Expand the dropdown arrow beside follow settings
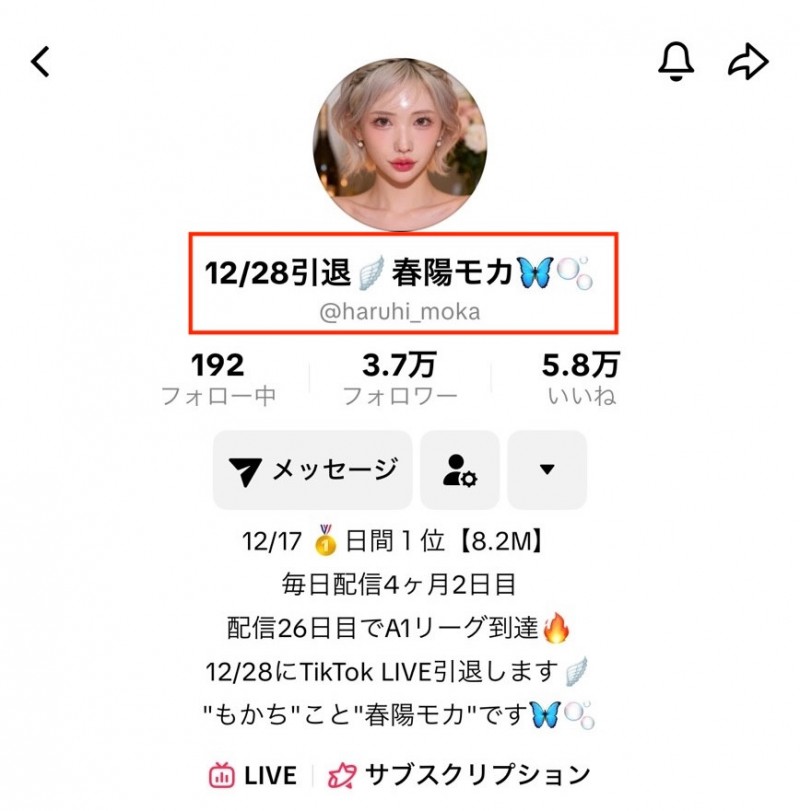The width and height of the screenshot is (800, 811). pos(547,469)
